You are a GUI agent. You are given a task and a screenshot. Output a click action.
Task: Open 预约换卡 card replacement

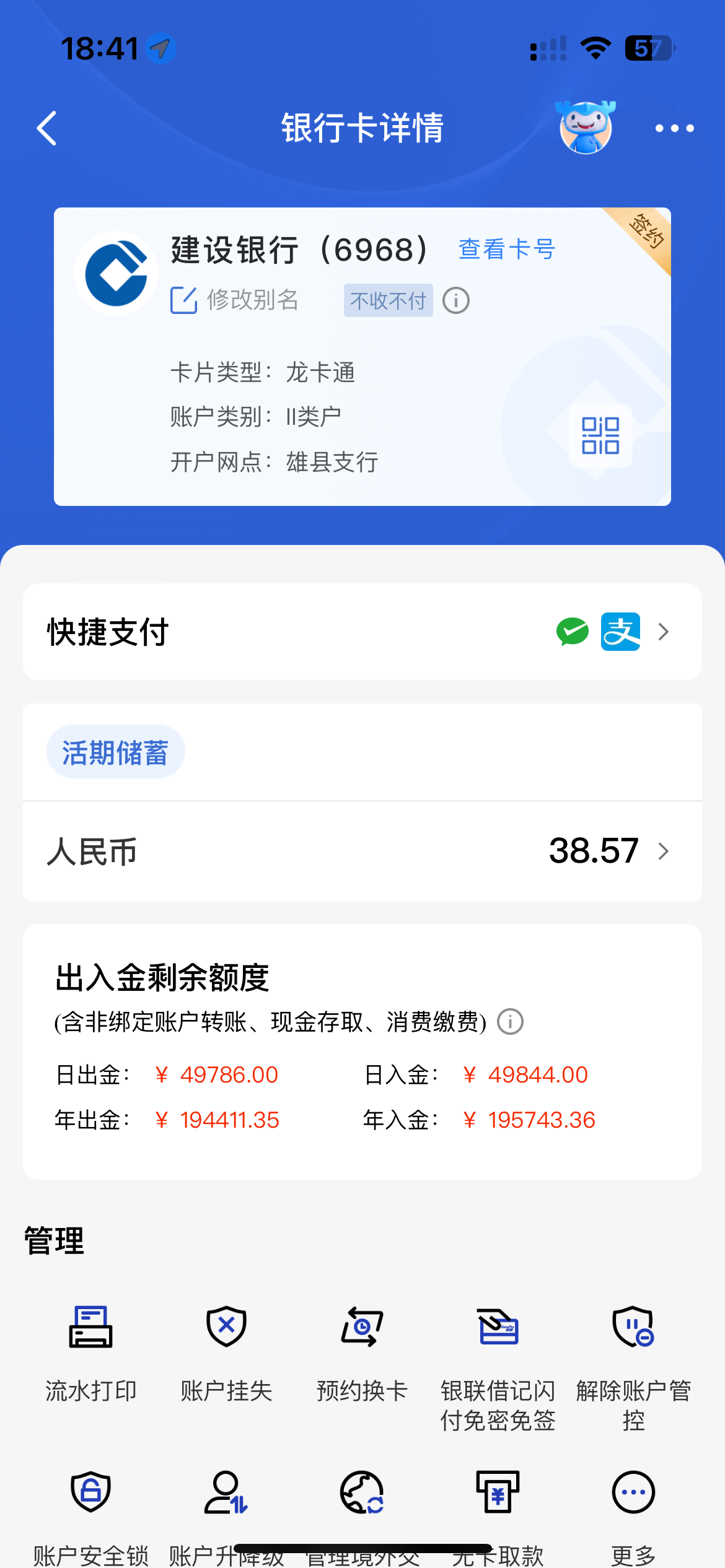362,1350
